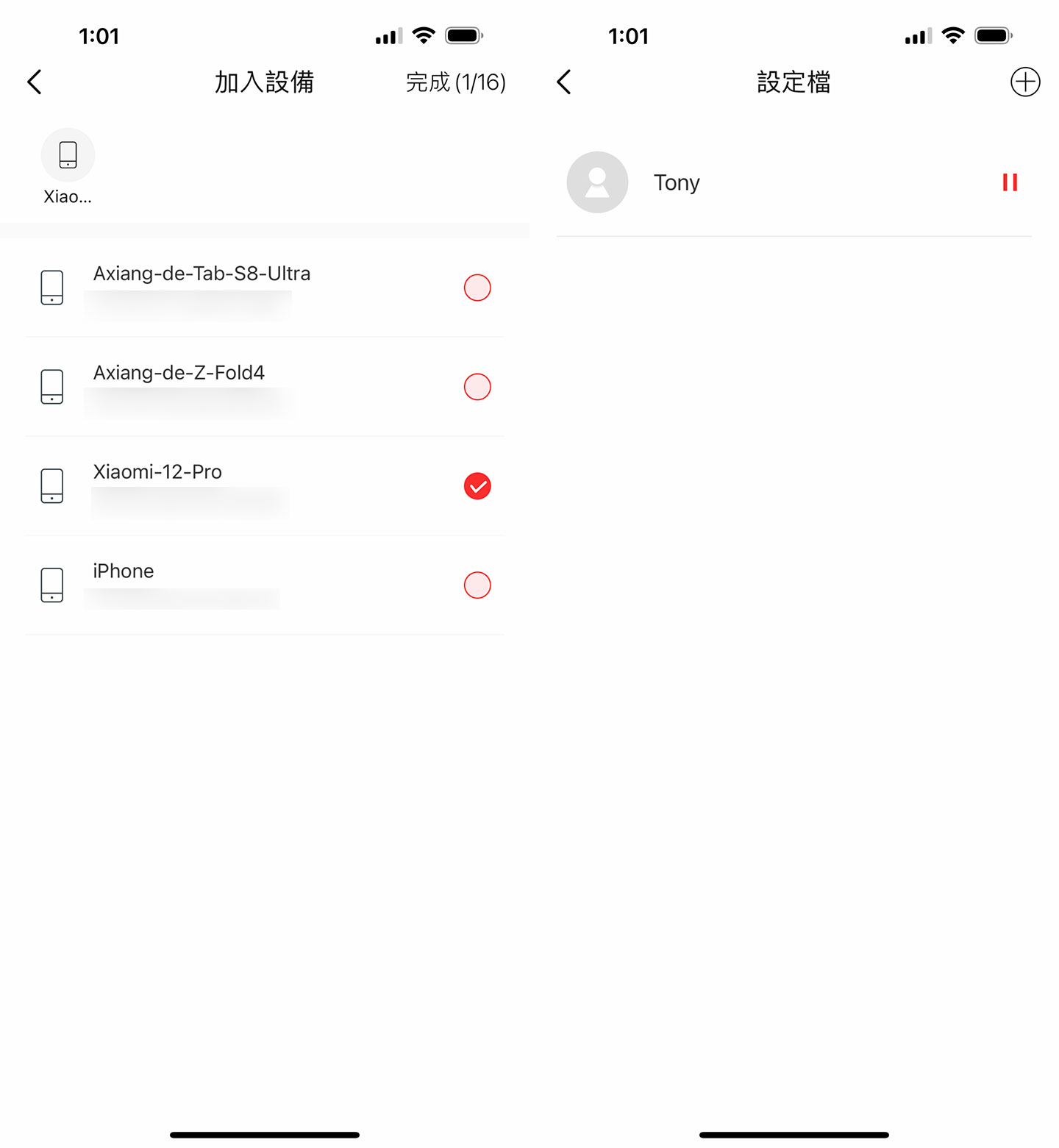Select the Axiang-de-Z-Fold4 device

[477, 387]
